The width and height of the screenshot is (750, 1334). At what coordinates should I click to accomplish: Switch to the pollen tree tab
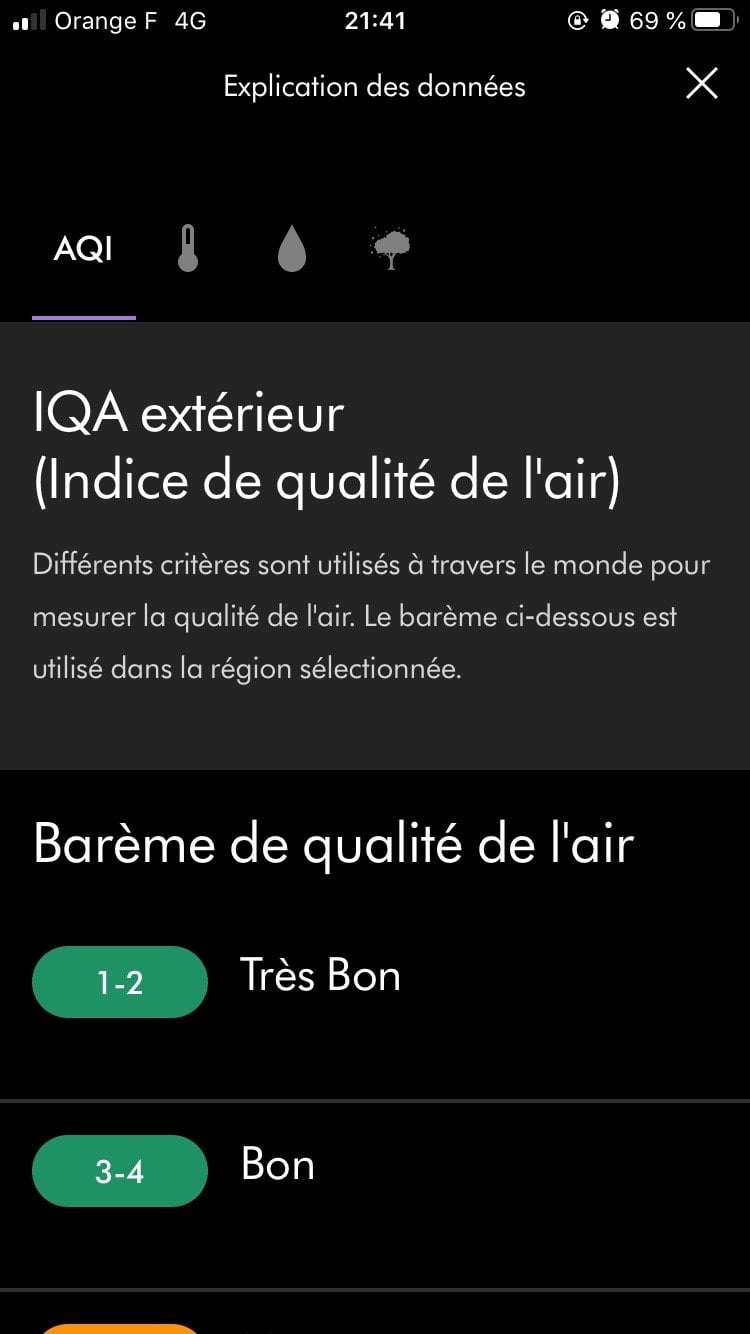click(x=390, y=249)
